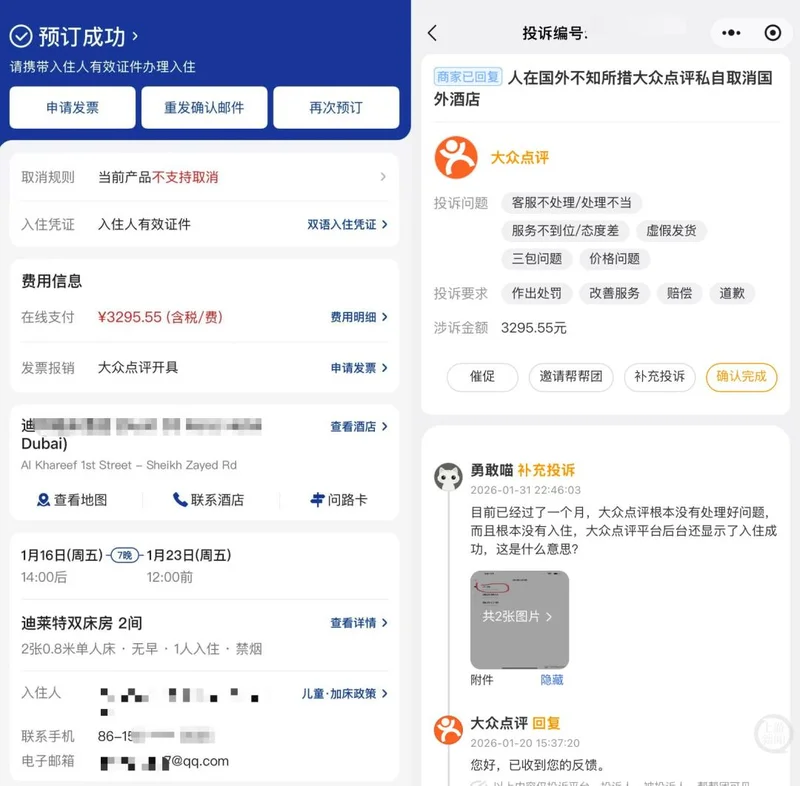Open the fee details link

(x=358, y=317)
